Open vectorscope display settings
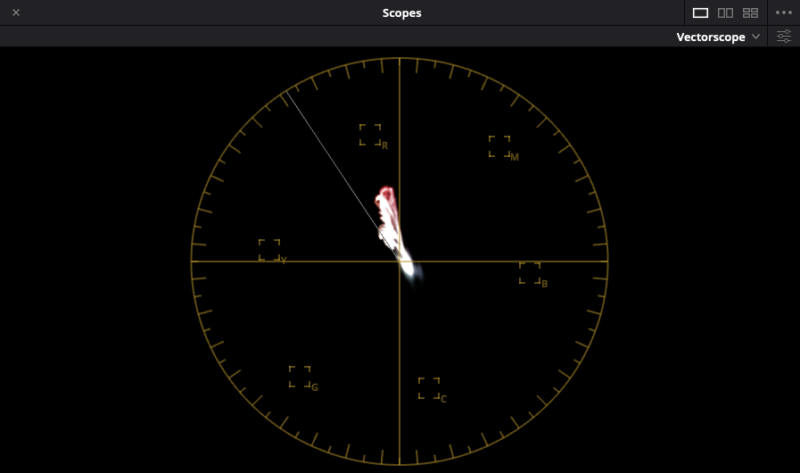This screenshot has width=800, height=473. tap(784, 36)
